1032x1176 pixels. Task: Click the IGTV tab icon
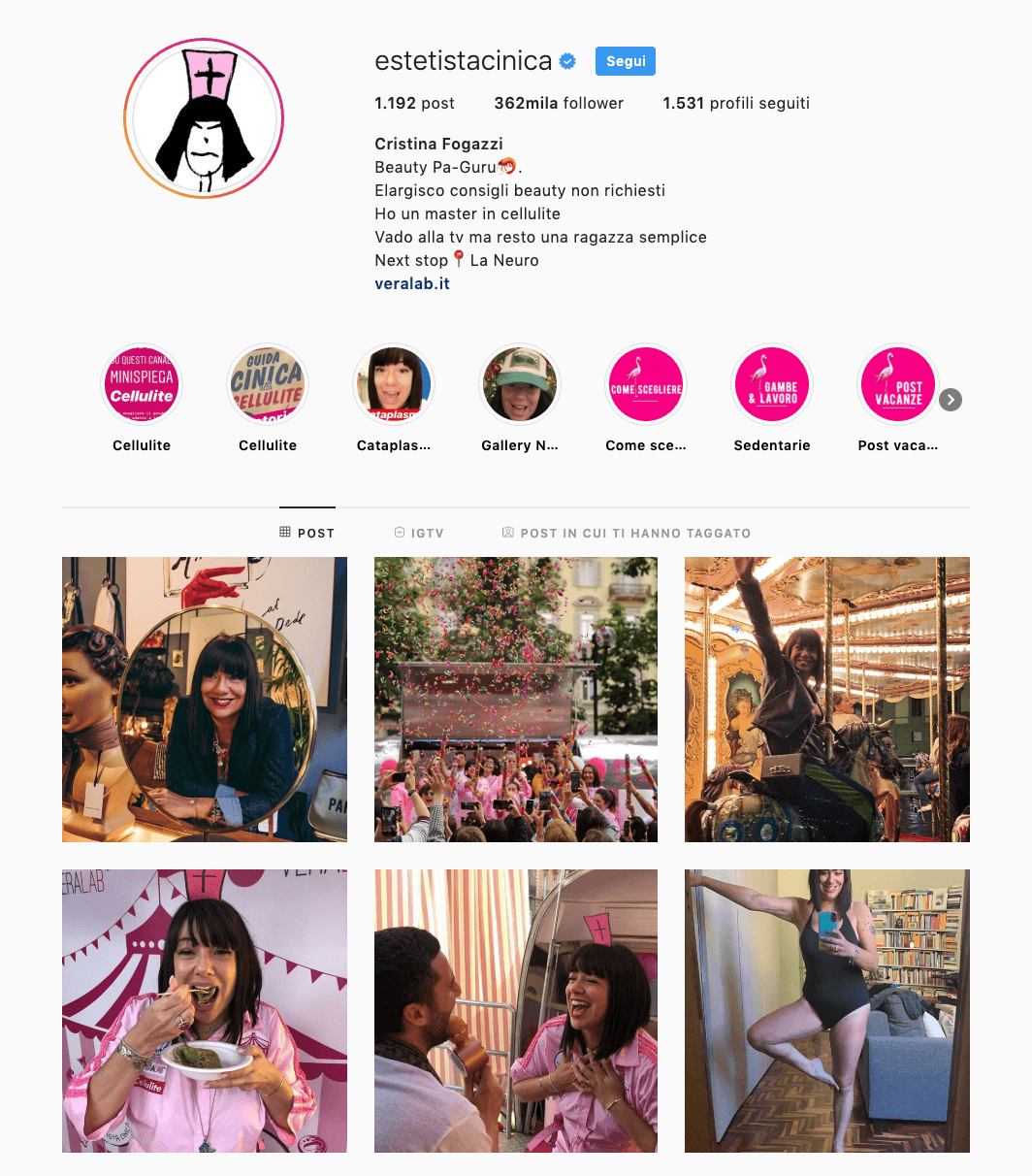399,532
